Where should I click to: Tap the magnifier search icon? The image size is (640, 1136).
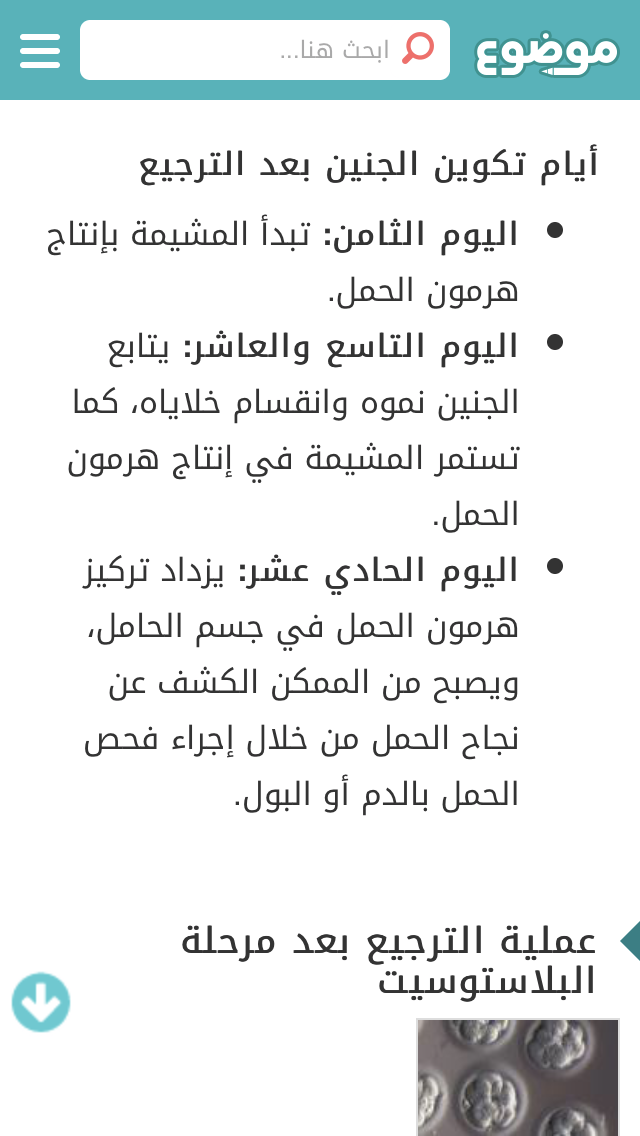pyautogui.click(x=418, y=49)
